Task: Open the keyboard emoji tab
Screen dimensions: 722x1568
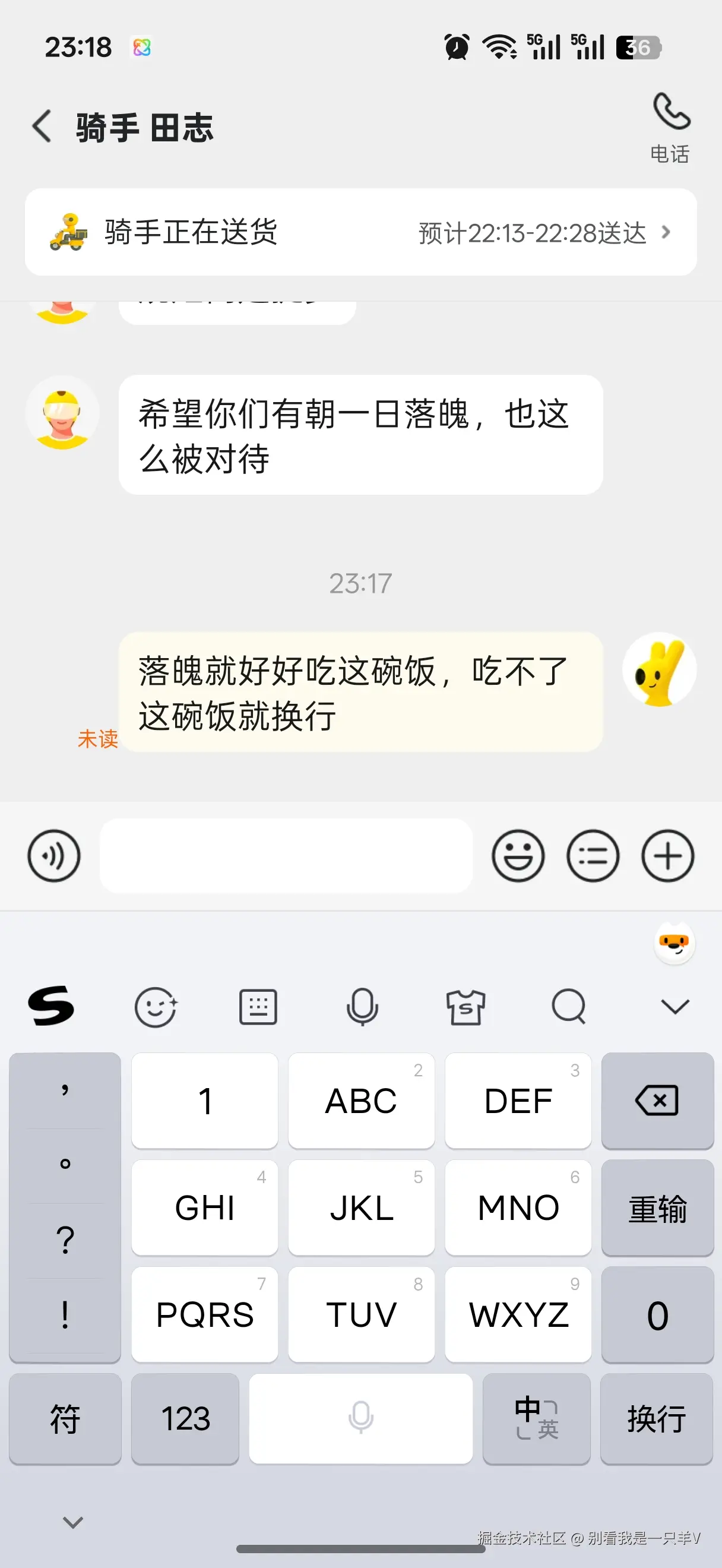Action: tap(156, 1007)
